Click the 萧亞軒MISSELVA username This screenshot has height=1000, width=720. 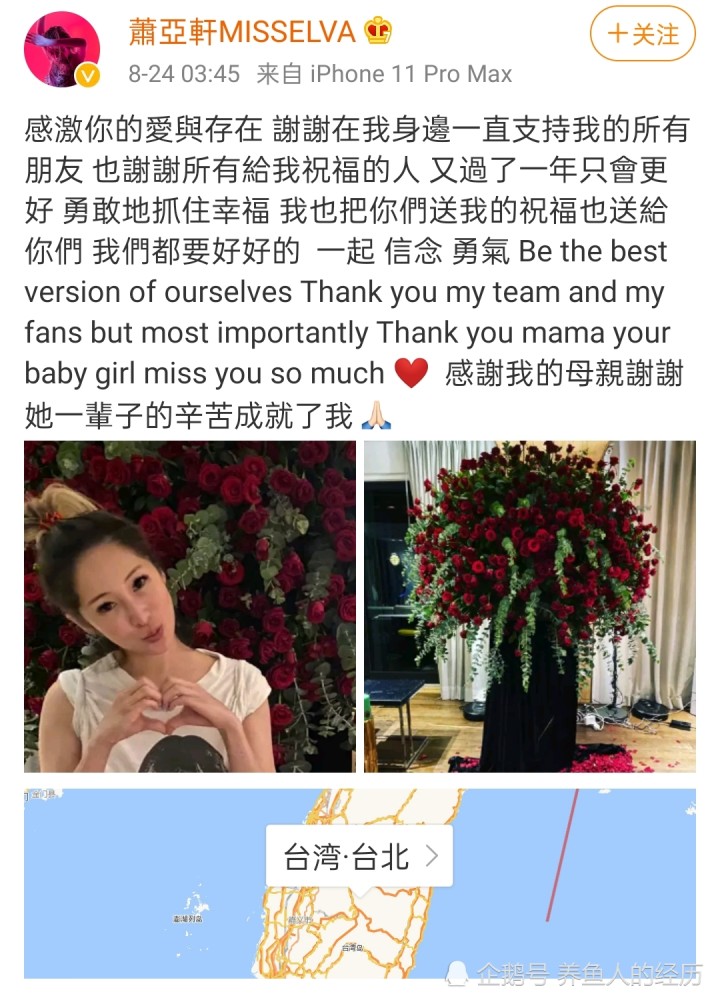click(x=239, y=30)
